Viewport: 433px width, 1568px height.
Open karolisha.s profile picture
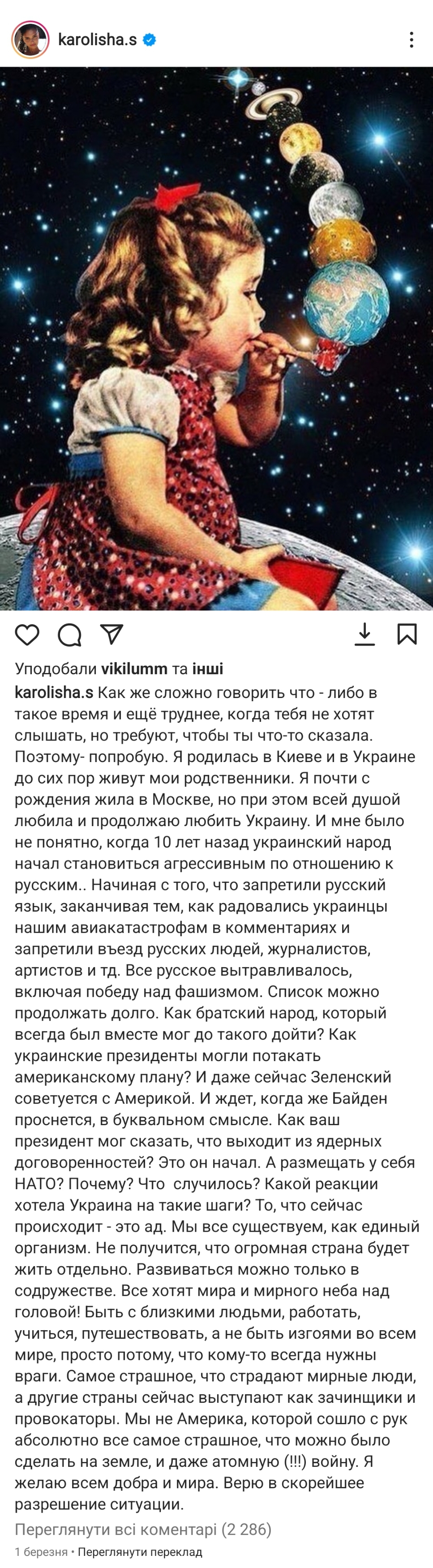click(x=30, y=40)
